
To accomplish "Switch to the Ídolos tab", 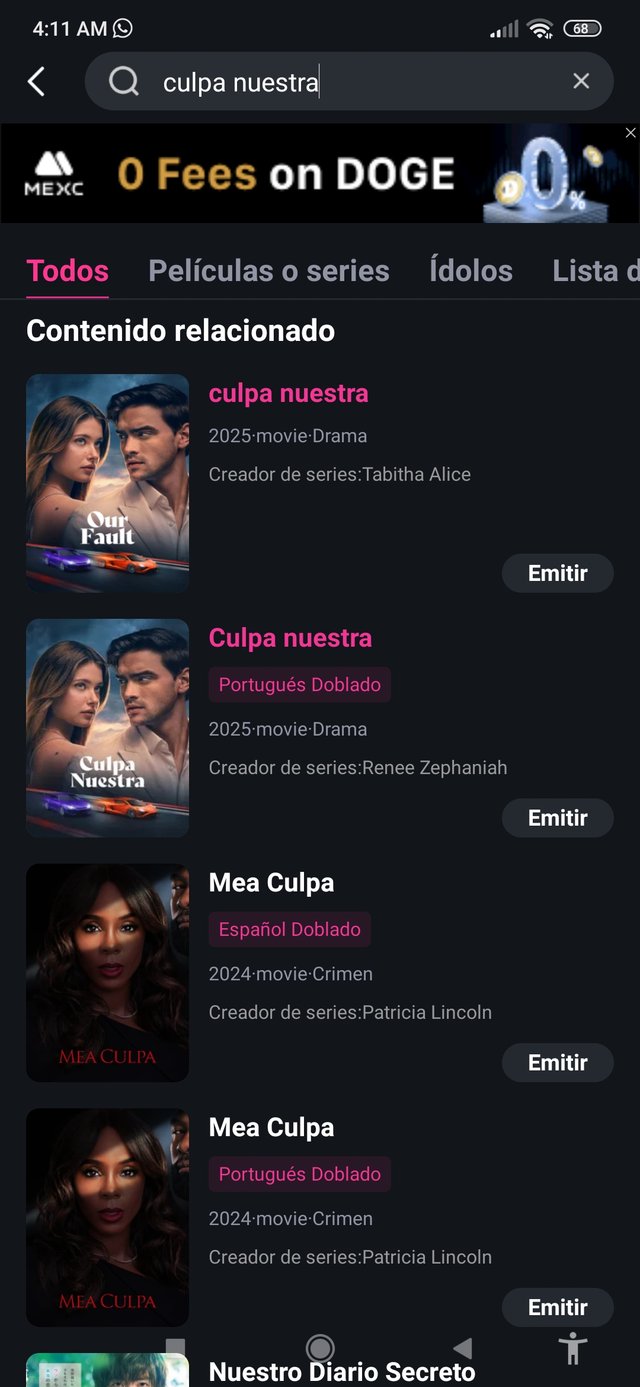I will pos(471,270).
